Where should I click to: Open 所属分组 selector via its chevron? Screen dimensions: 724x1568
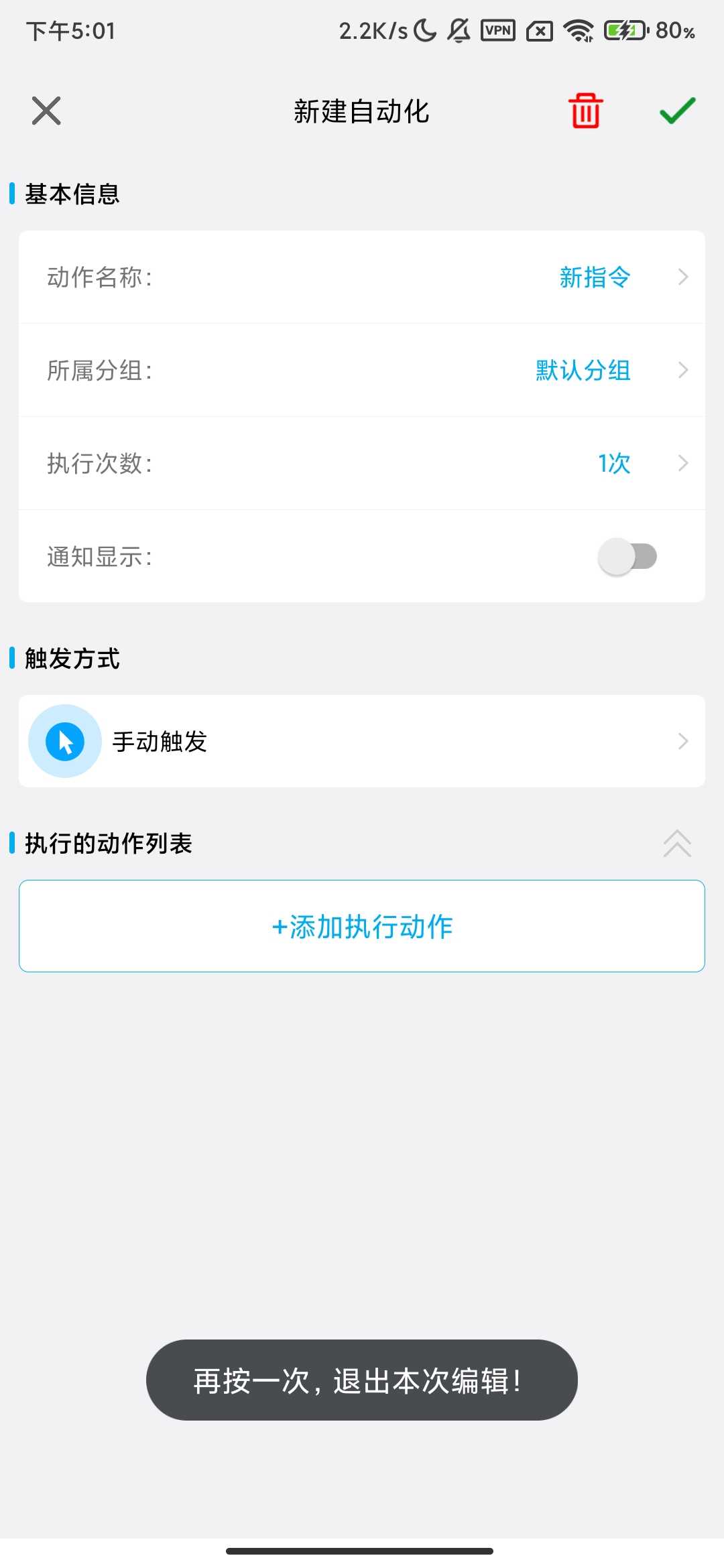click(682, 370)
